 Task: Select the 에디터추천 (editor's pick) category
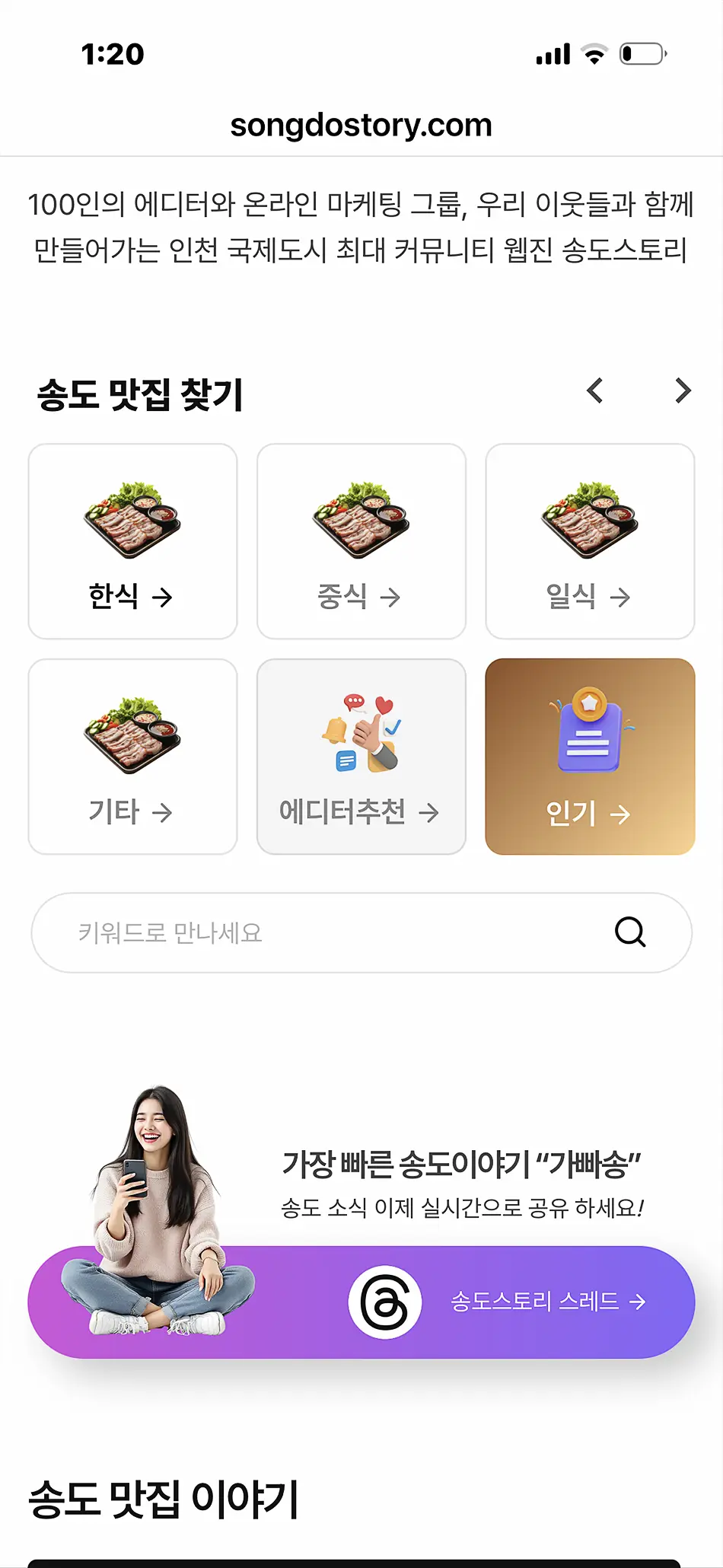click(361, 757)
